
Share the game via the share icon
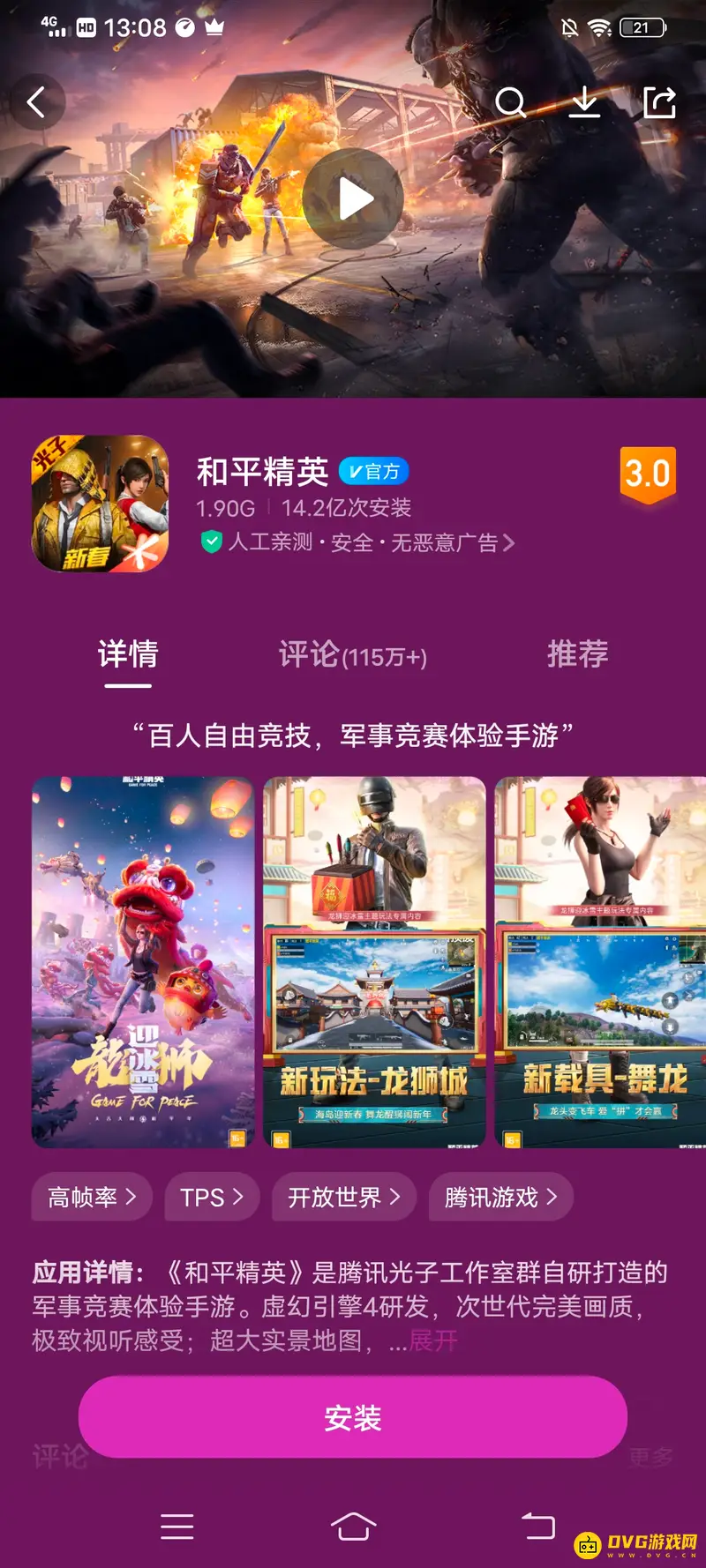[662, 101]
